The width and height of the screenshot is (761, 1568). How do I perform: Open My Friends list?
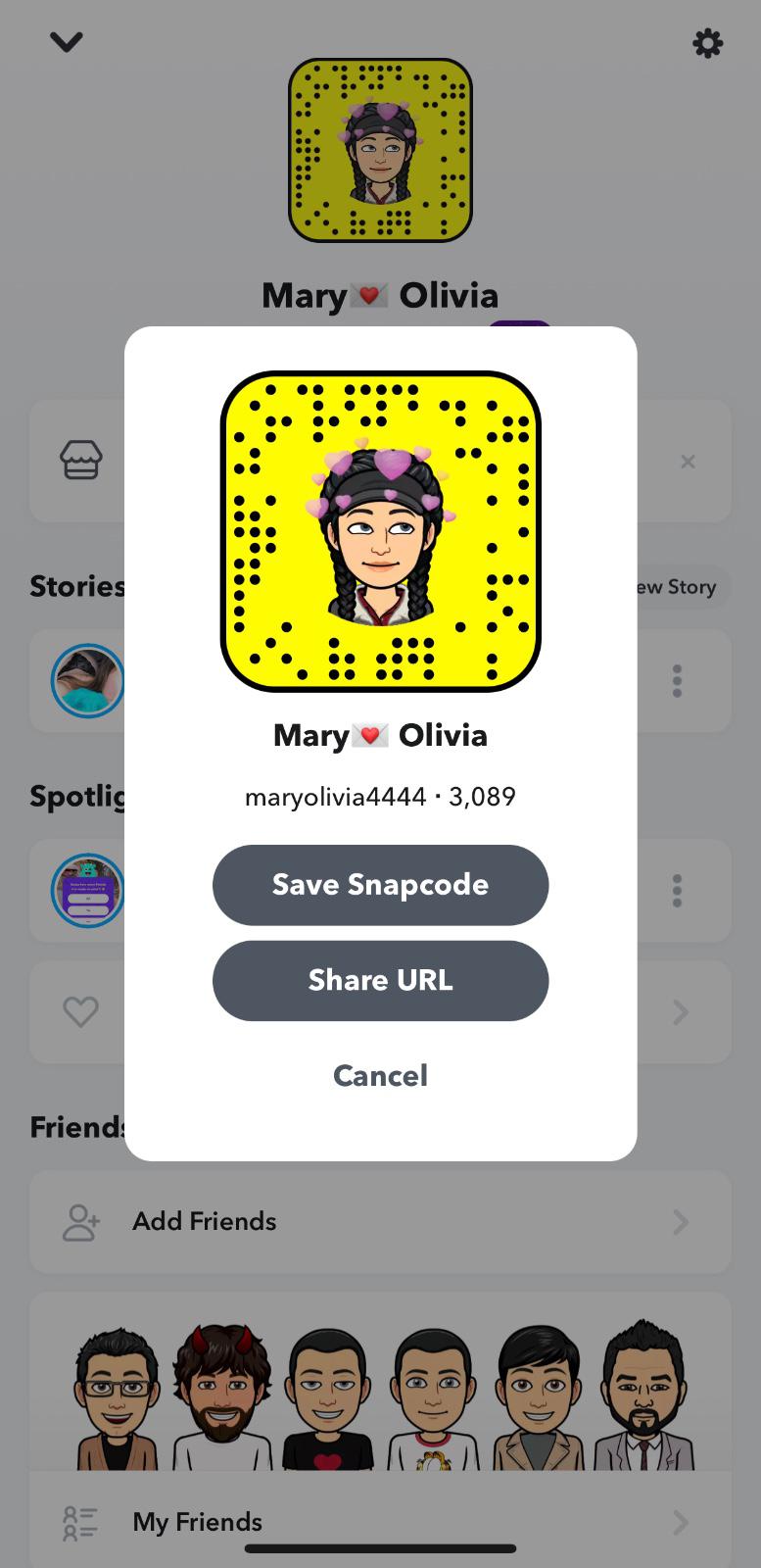(380, 1521)
